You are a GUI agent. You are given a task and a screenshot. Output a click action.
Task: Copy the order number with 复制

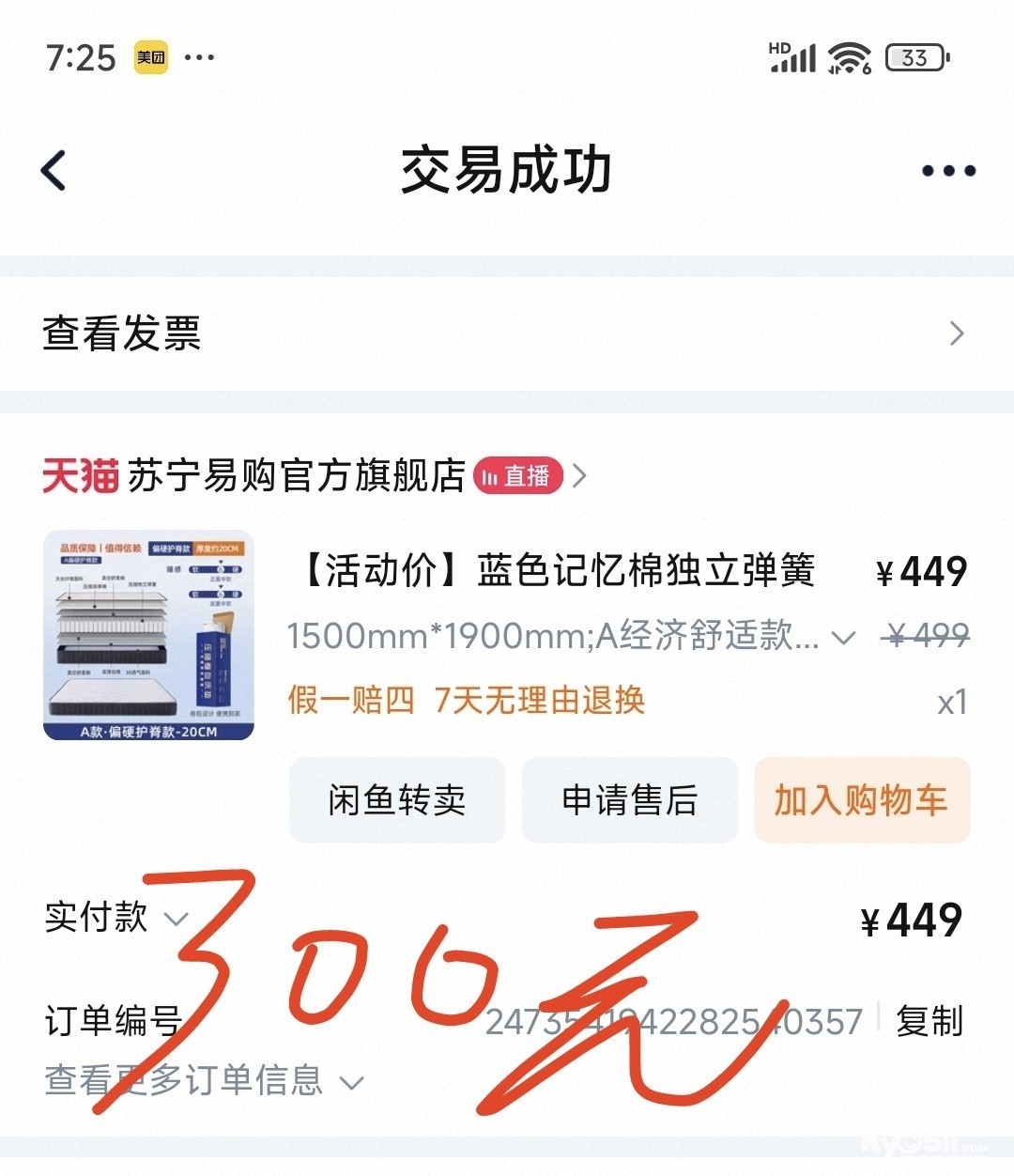coord(929,1021)
